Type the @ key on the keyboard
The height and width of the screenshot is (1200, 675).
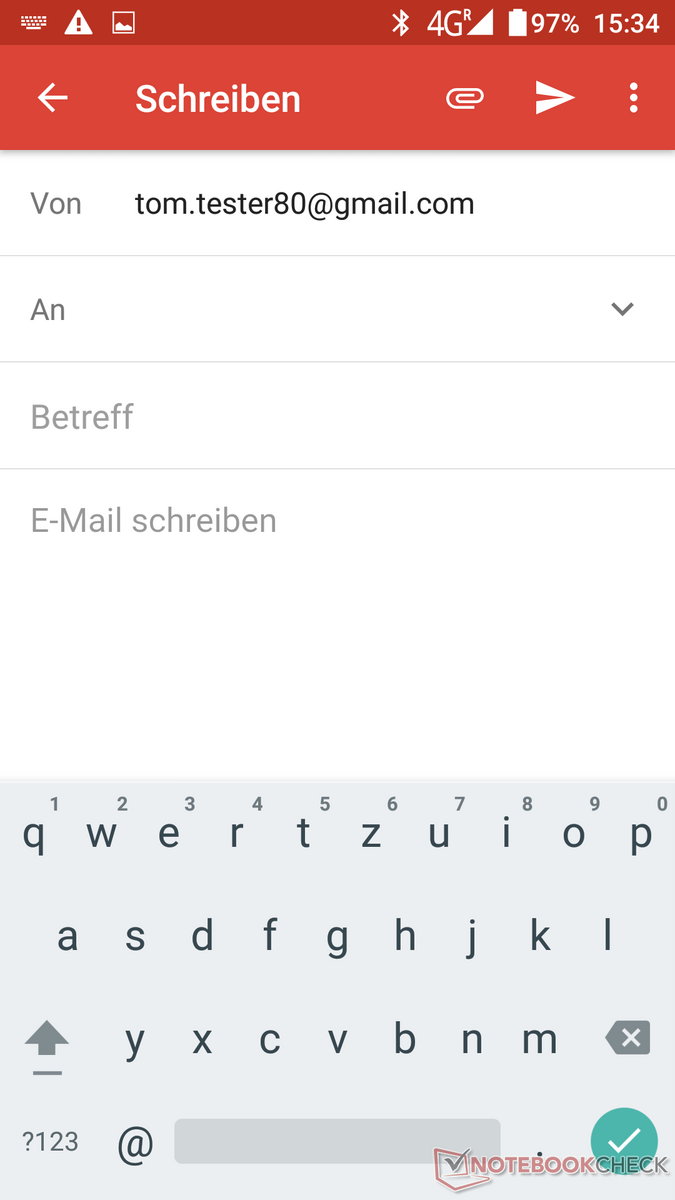[135, 1142]
